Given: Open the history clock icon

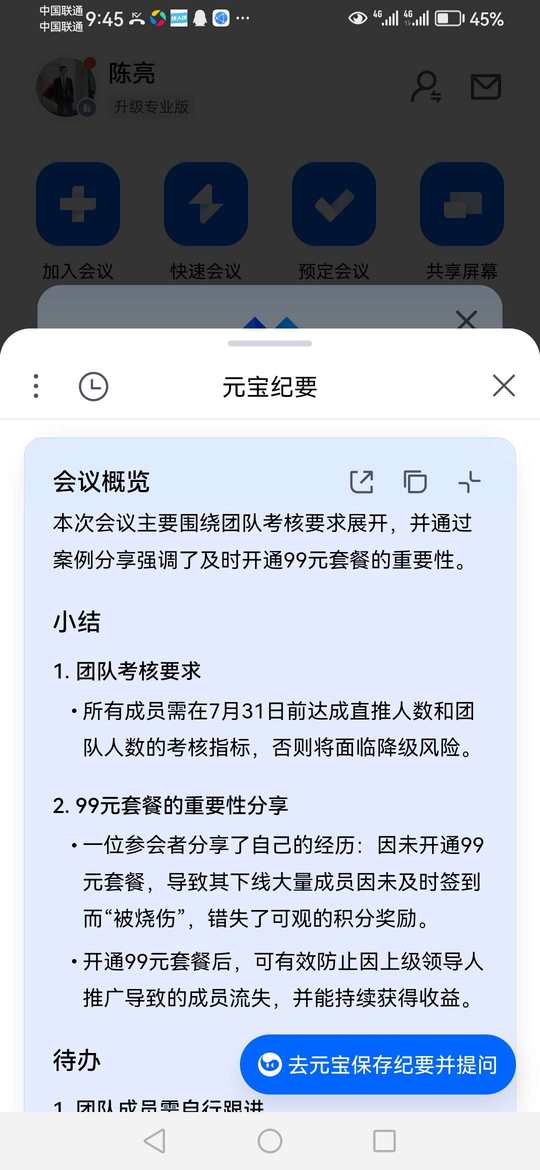Looking at the screenshot, I should pyautogui.click(x=93, y=387).
